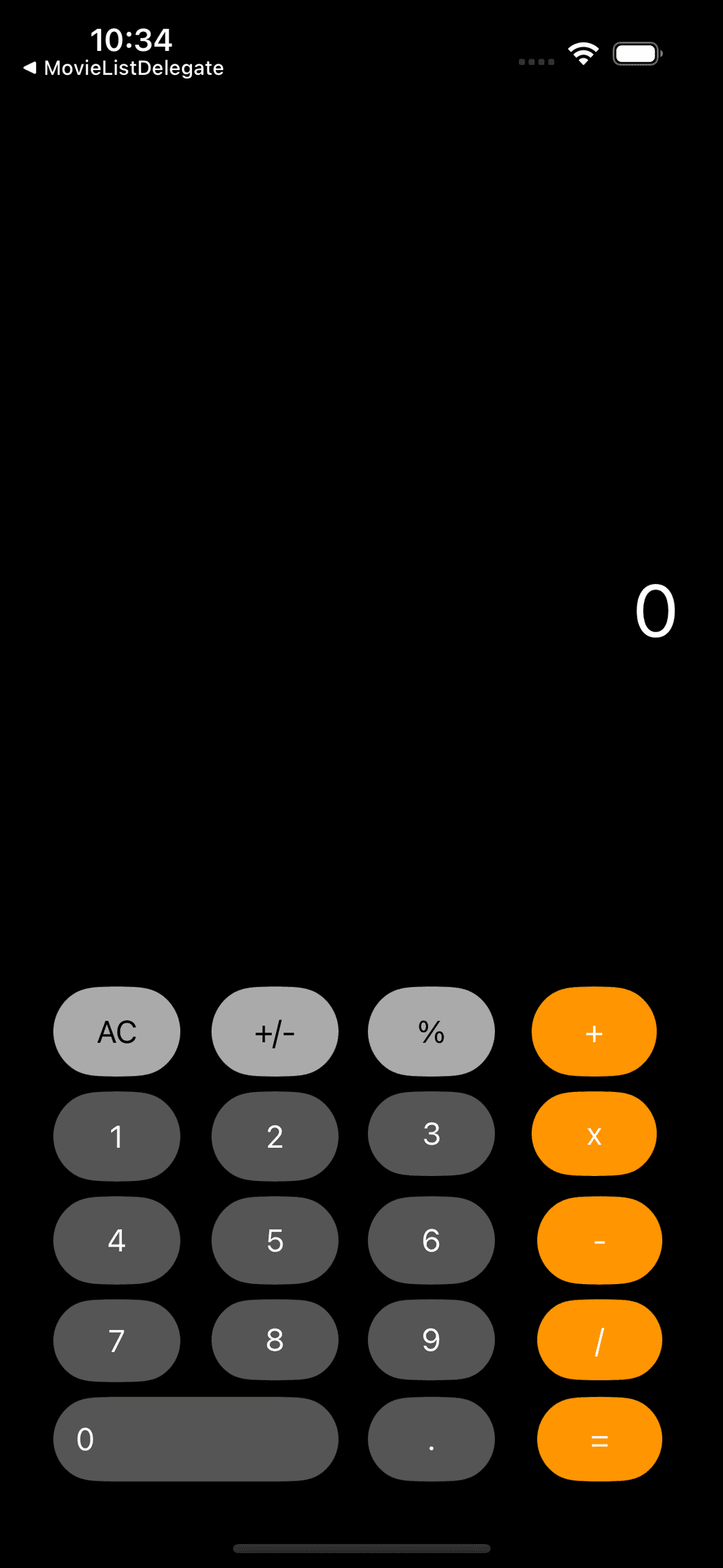Viewport: 723px width, 1568px height.
Task: Enter digit 4
Action: pos(116,1240)
